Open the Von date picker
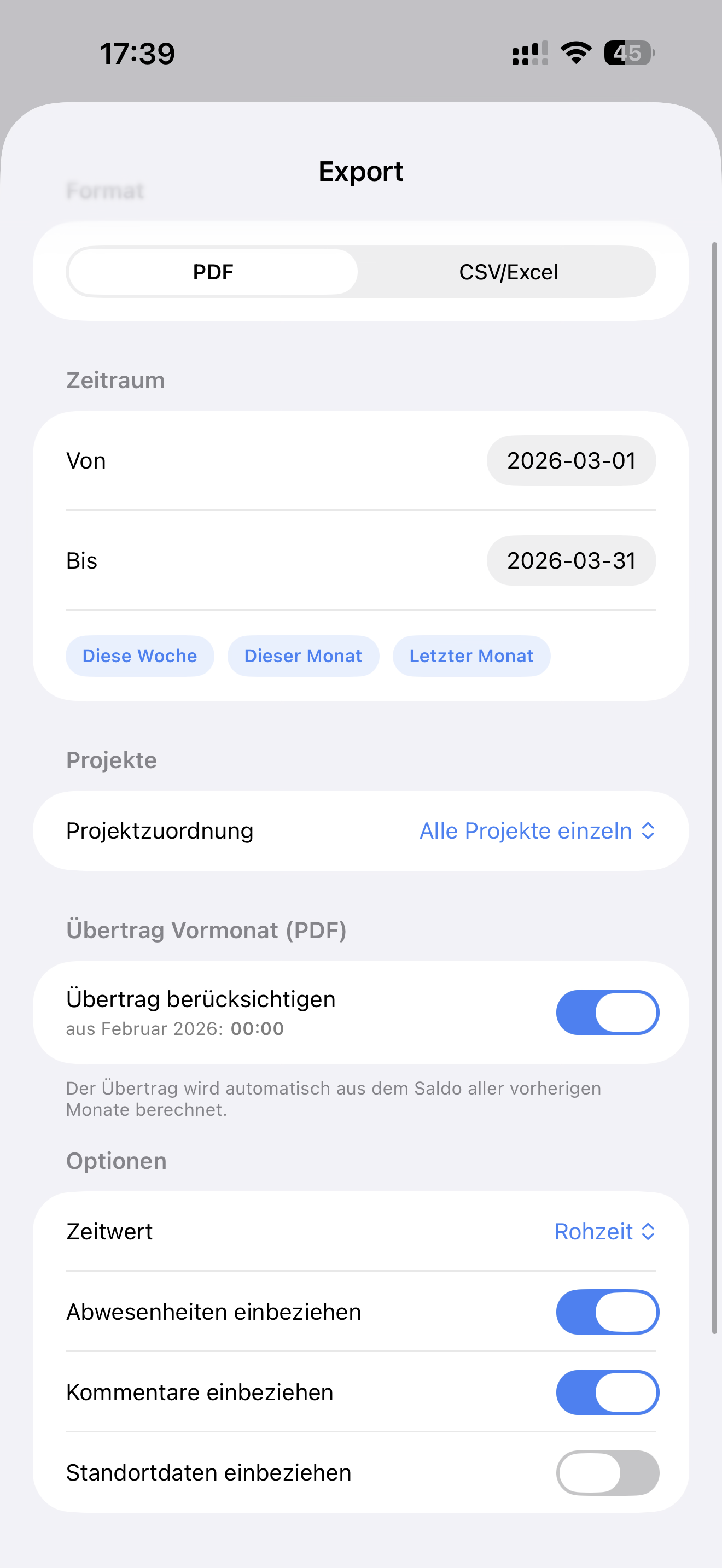Image resolution: width=722 pixels, height=1568 pixels. click(x=570, y=461)
